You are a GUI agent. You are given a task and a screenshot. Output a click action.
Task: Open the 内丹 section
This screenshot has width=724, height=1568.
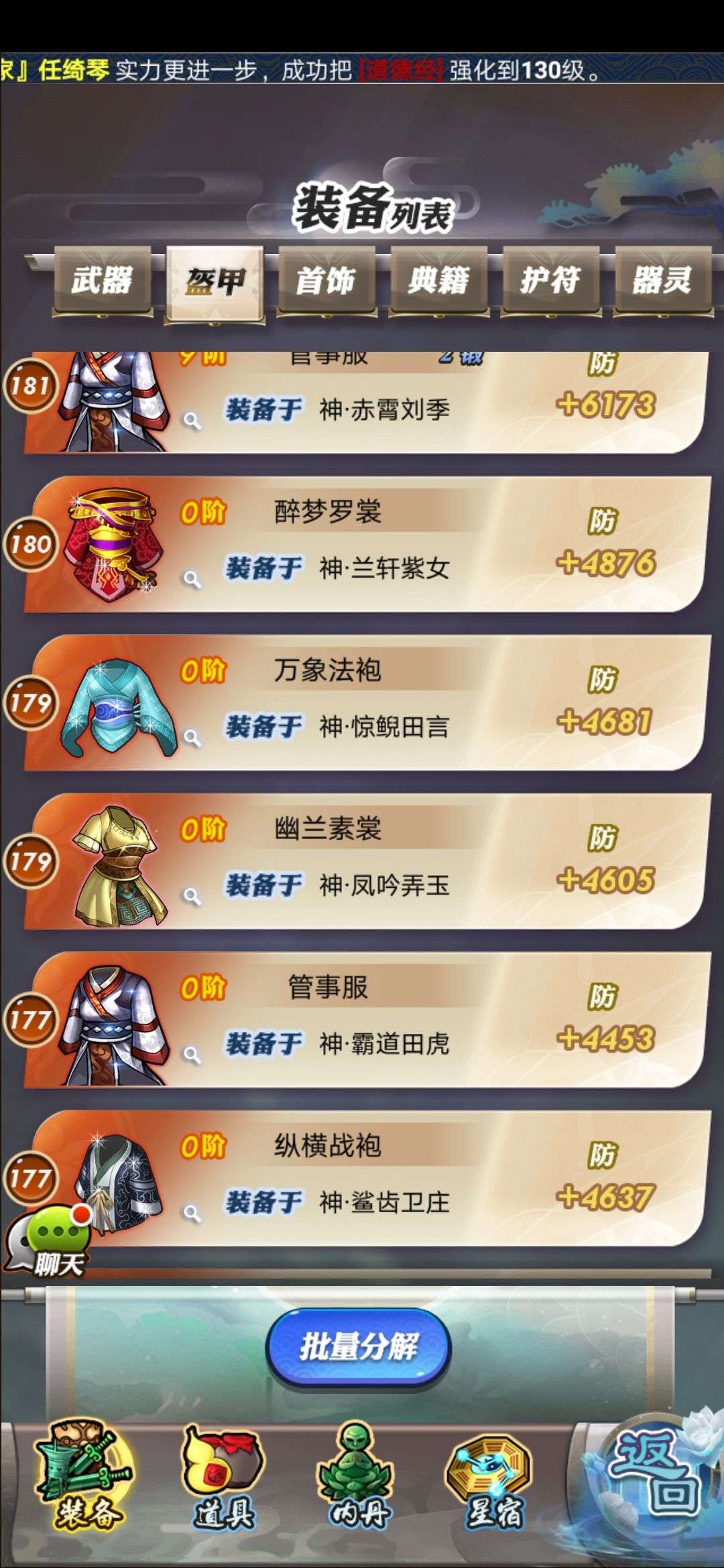[x=359, y=1482]
